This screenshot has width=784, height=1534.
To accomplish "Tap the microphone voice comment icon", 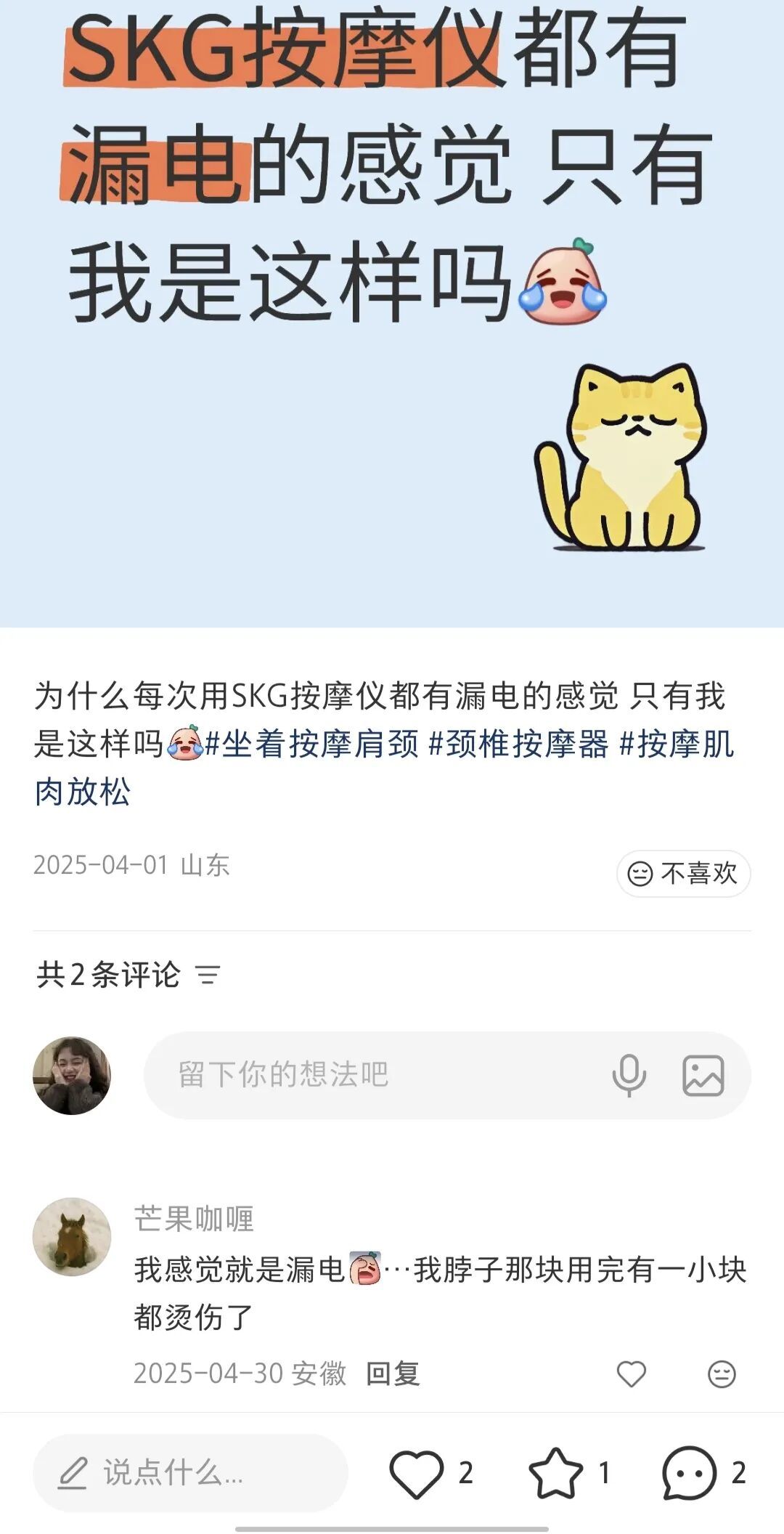I will pos(629,1075).
